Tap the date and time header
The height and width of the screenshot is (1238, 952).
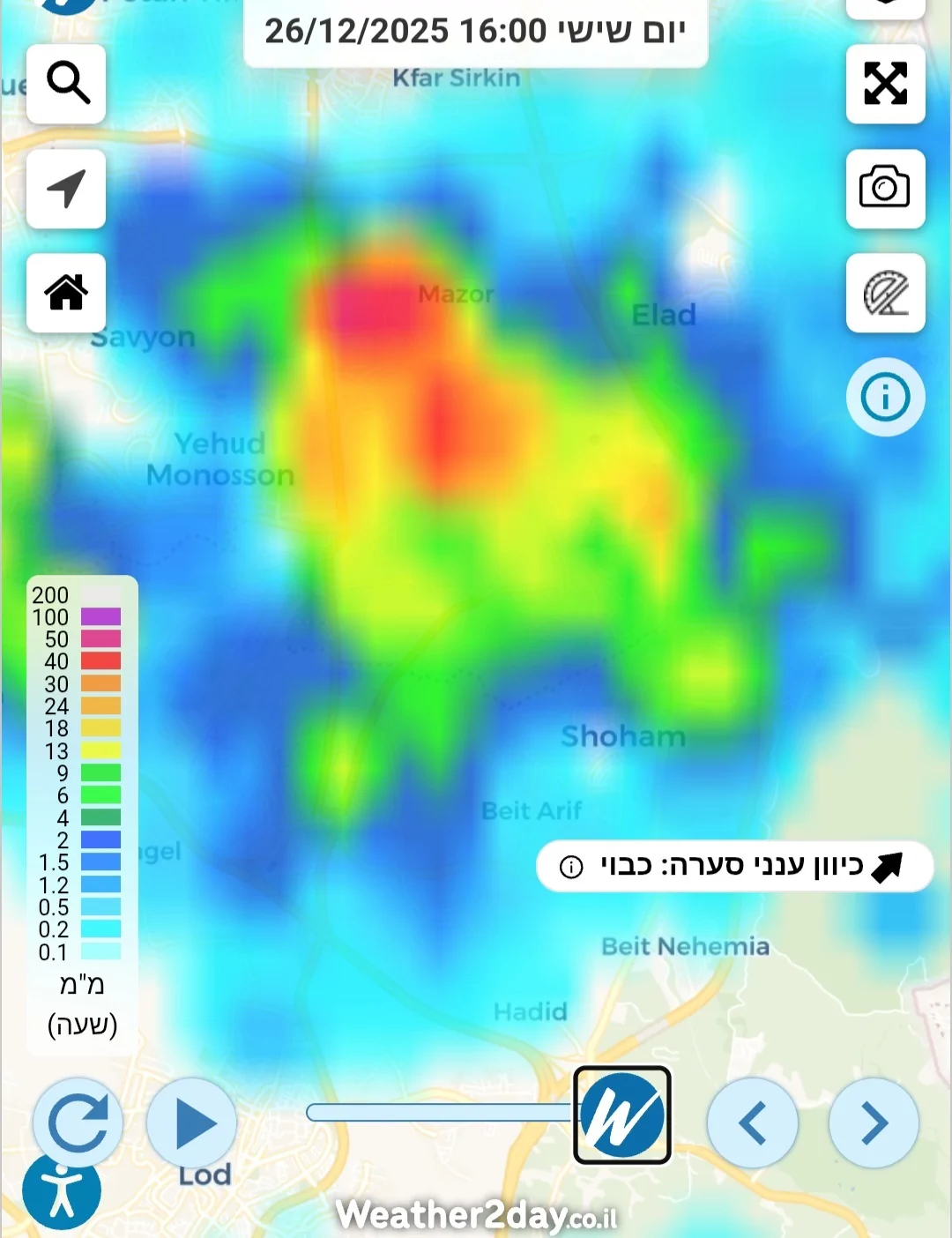pyautogui.click(x=475, y=32)
